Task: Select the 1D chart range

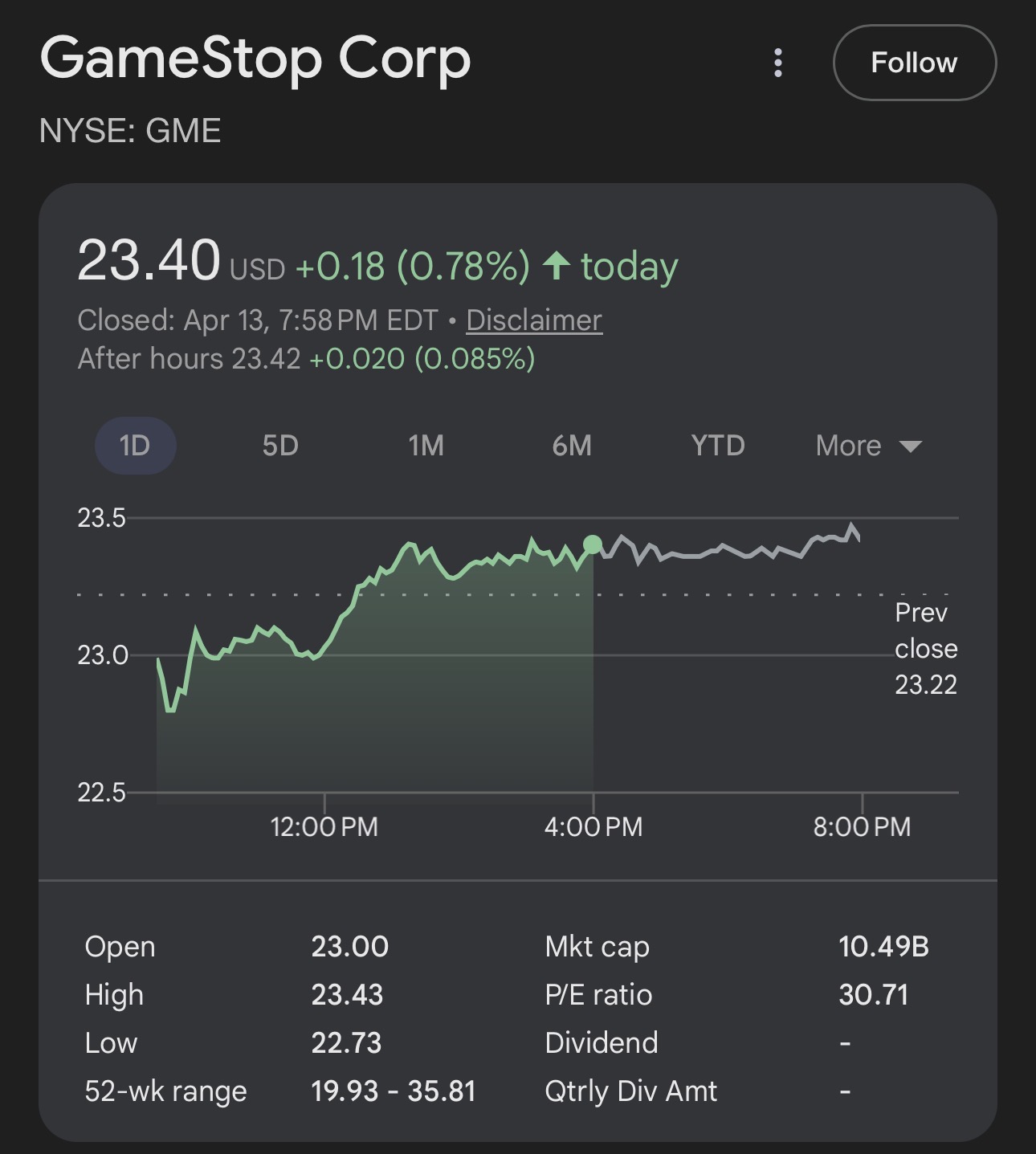Action: pos(135,446)
